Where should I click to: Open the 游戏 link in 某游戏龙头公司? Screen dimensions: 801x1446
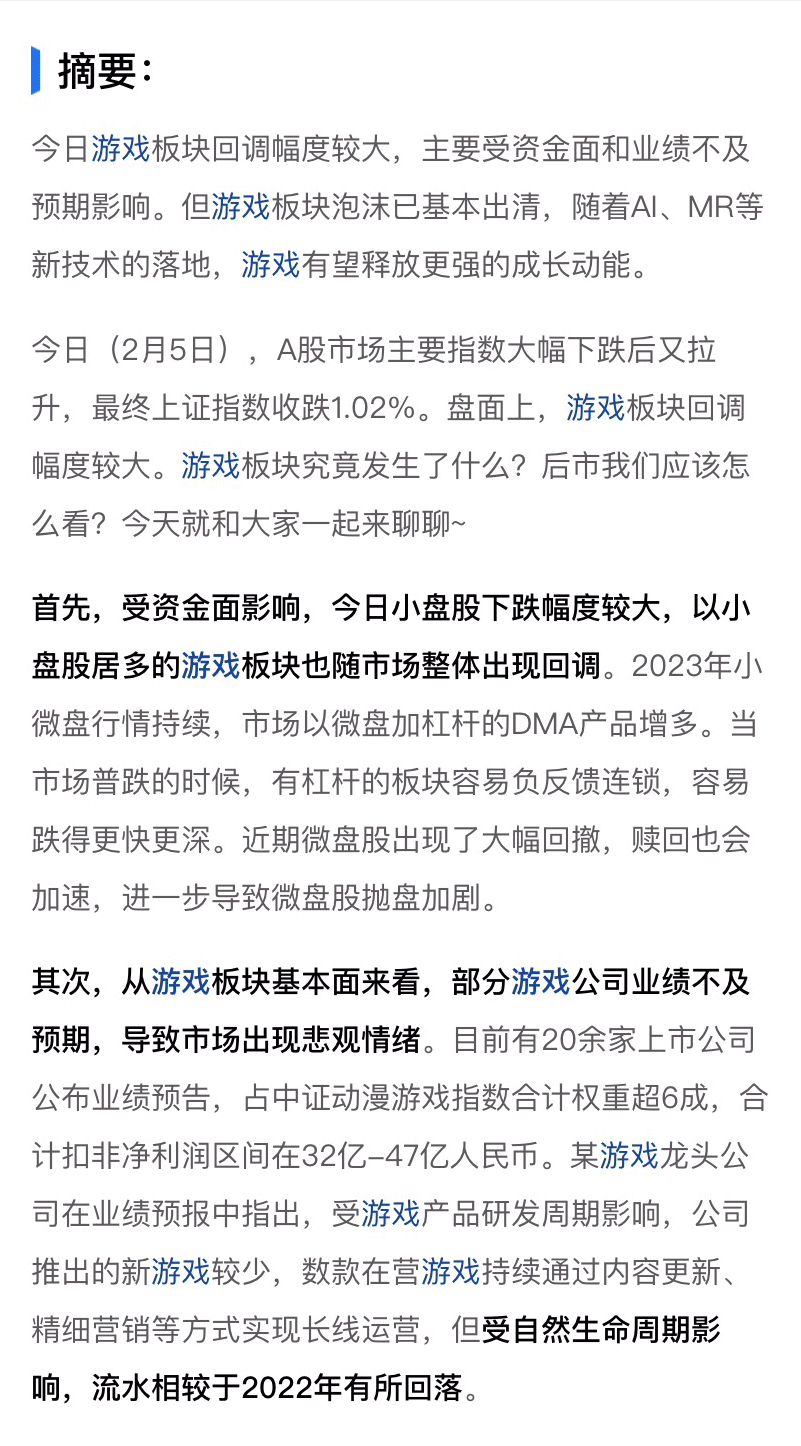(629, 1156)
